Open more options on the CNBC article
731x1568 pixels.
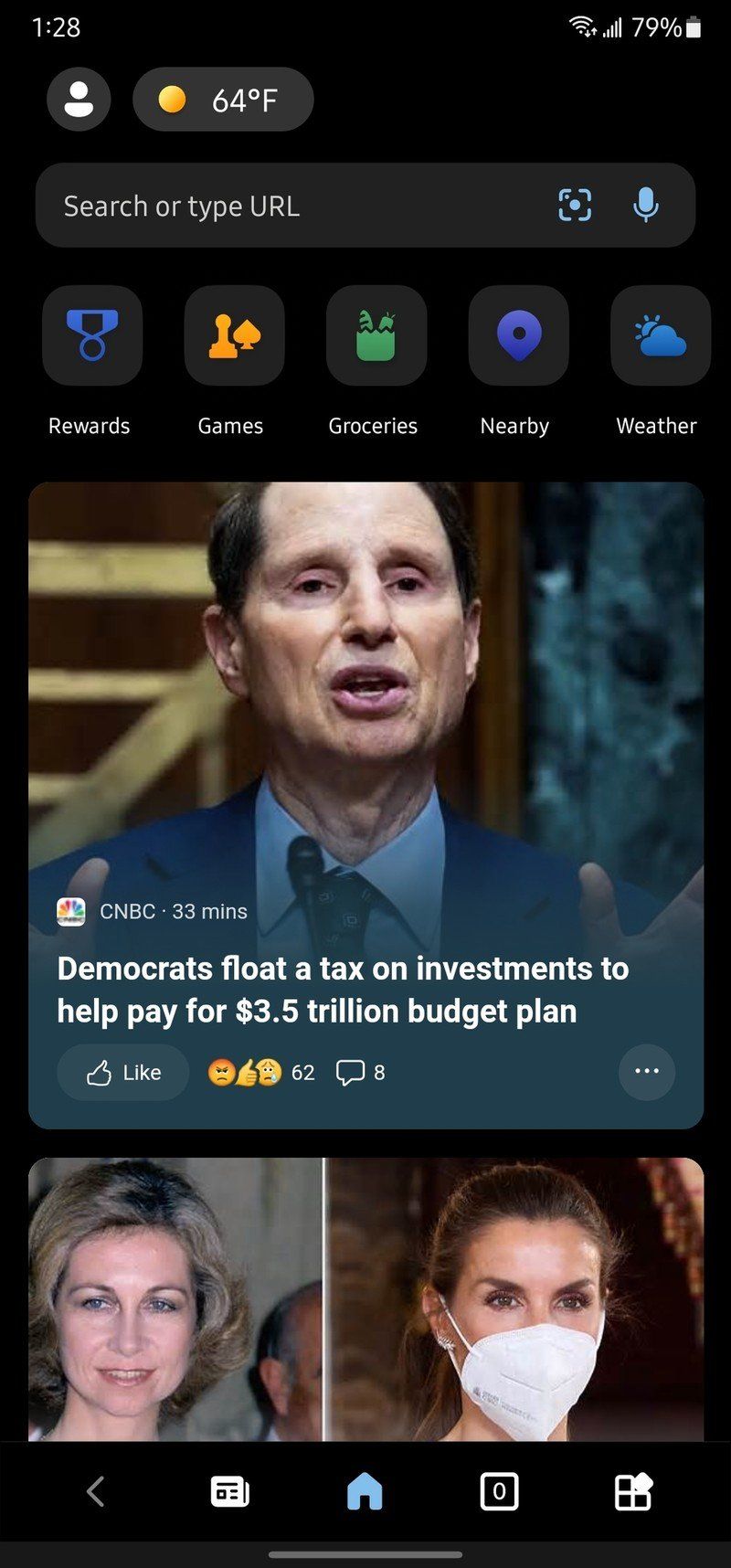pos(647,1072)
